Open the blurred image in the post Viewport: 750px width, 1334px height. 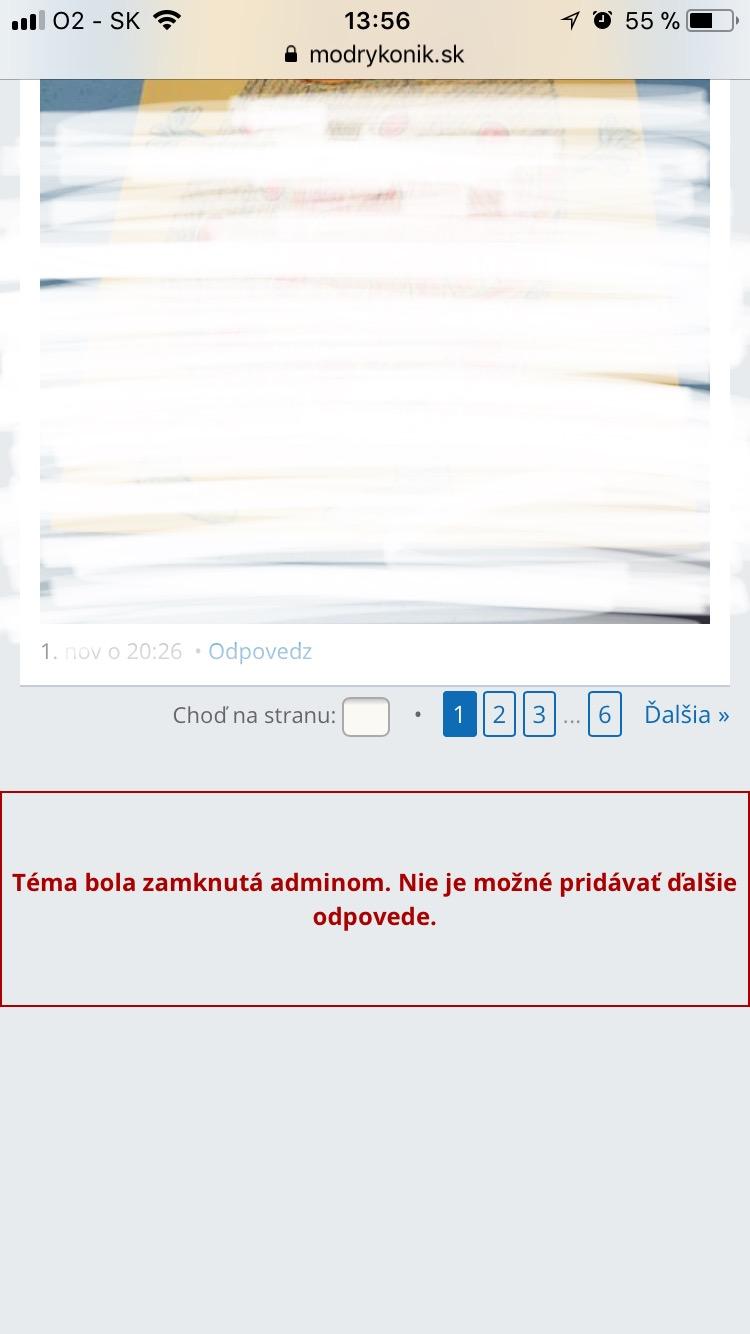(x=375, y=350)
